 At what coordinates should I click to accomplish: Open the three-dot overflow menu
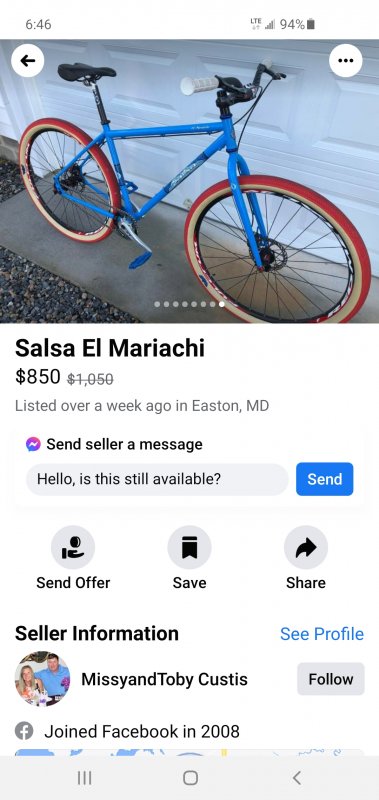tap(345, 61)
